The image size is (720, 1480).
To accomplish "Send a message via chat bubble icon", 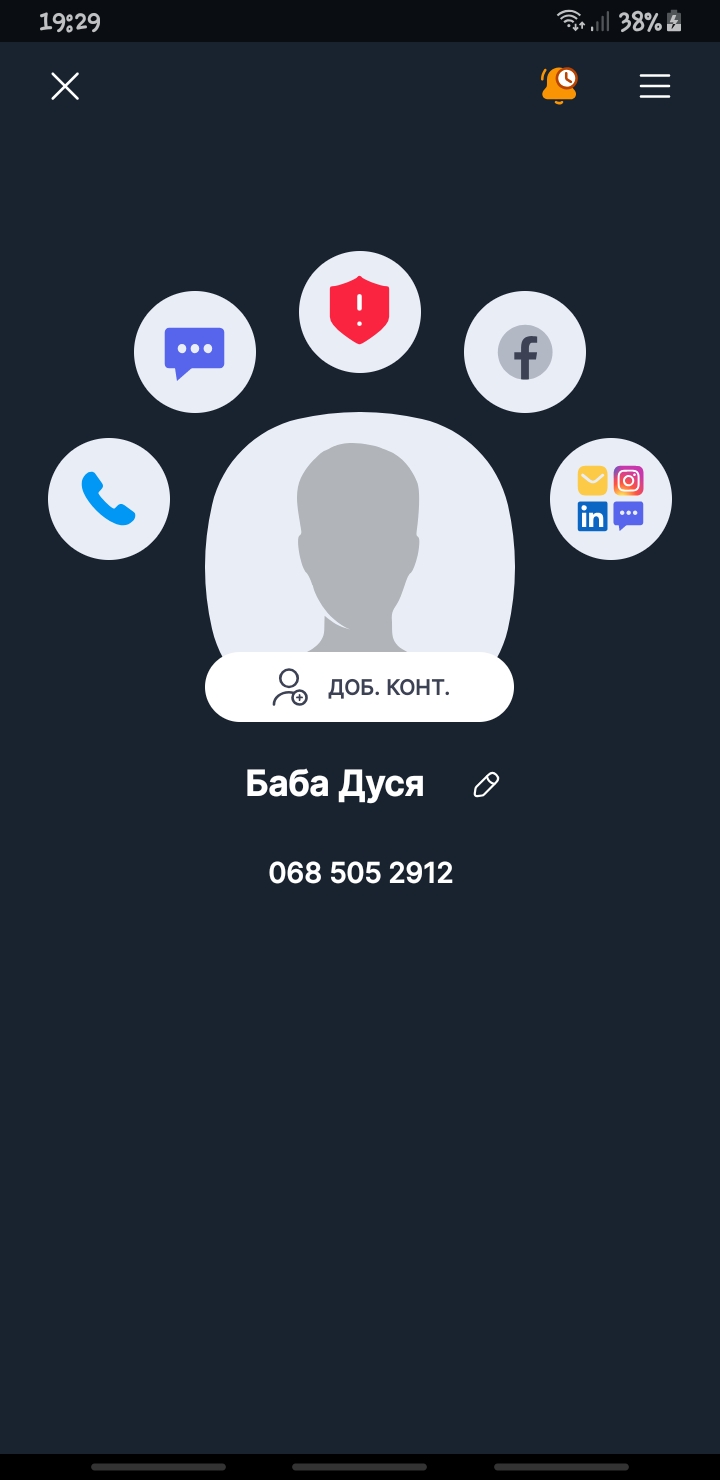I will 195,352.
